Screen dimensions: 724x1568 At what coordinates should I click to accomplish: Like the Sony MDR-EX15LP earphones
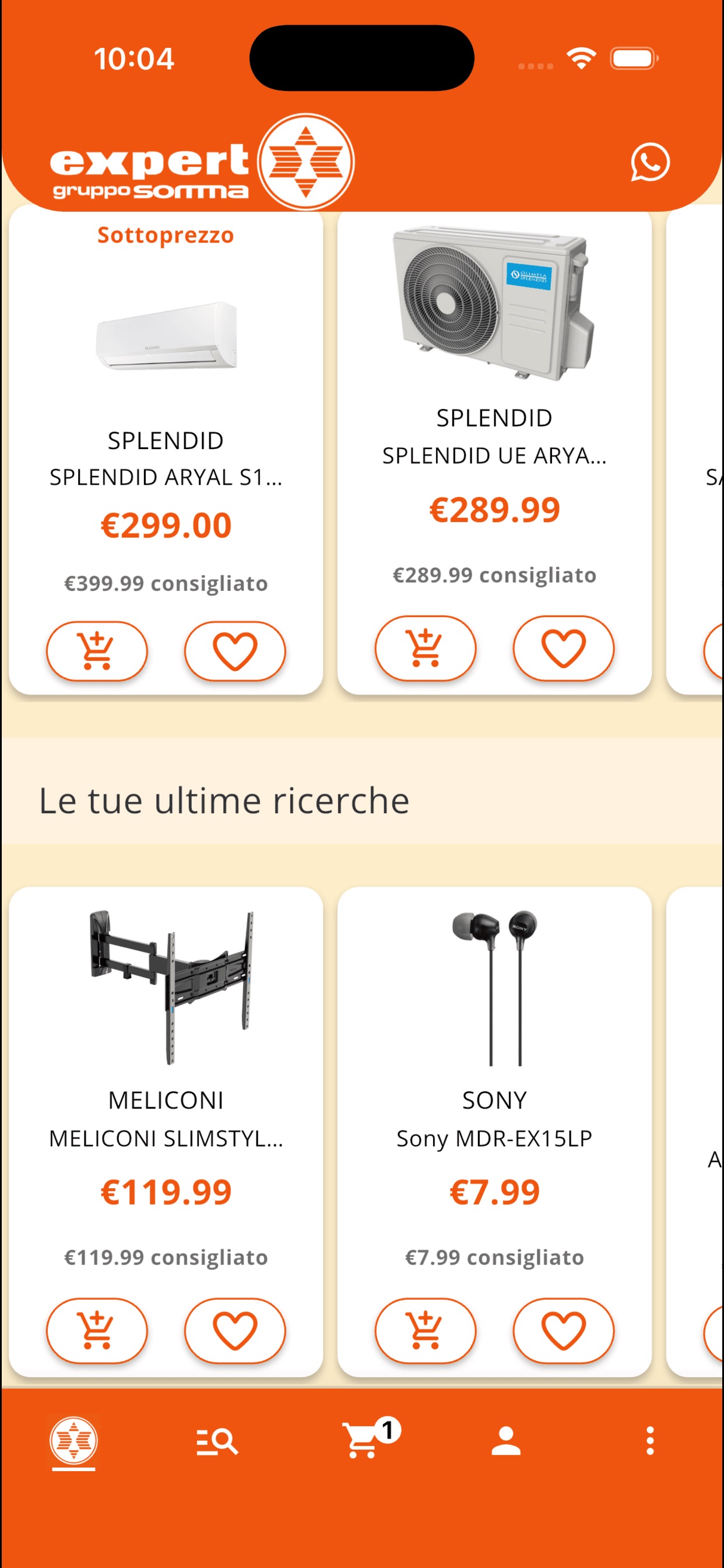pyautogui.click(x=563, y=1331)
